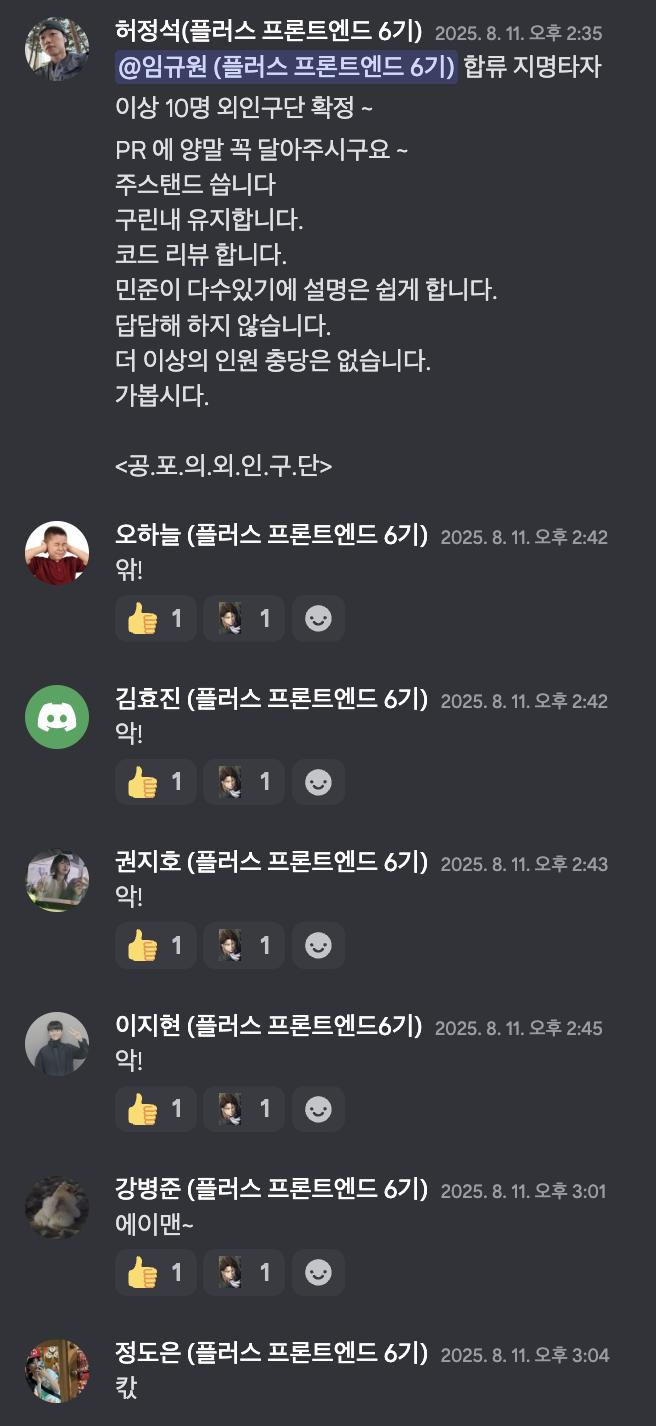
Task: Open add-reaction smiley under 오하늘's message
Action: click(x=318, y=619)
